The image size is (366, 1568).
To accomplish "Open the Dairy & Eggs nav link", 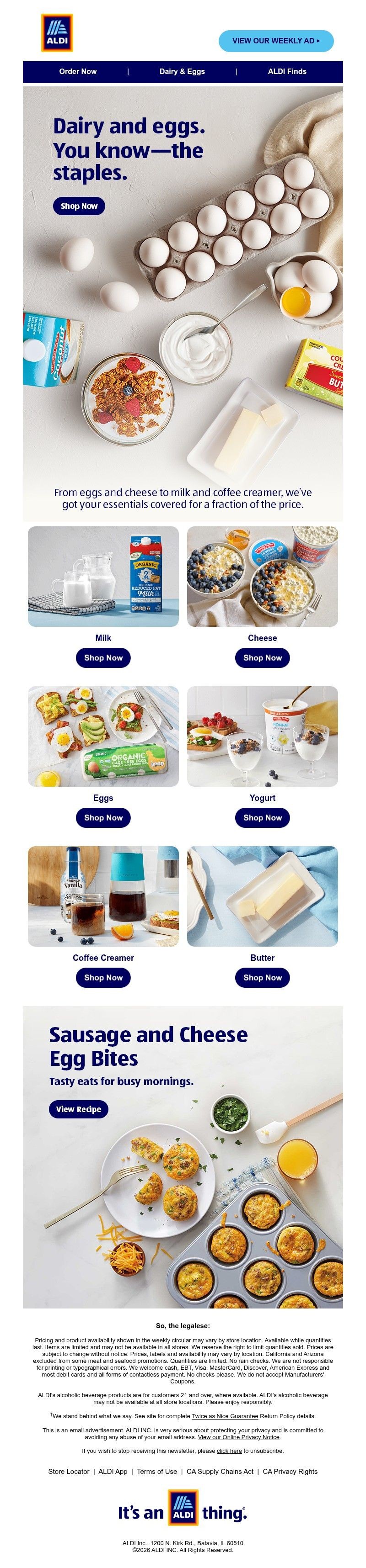I will (x=182, y=71).
